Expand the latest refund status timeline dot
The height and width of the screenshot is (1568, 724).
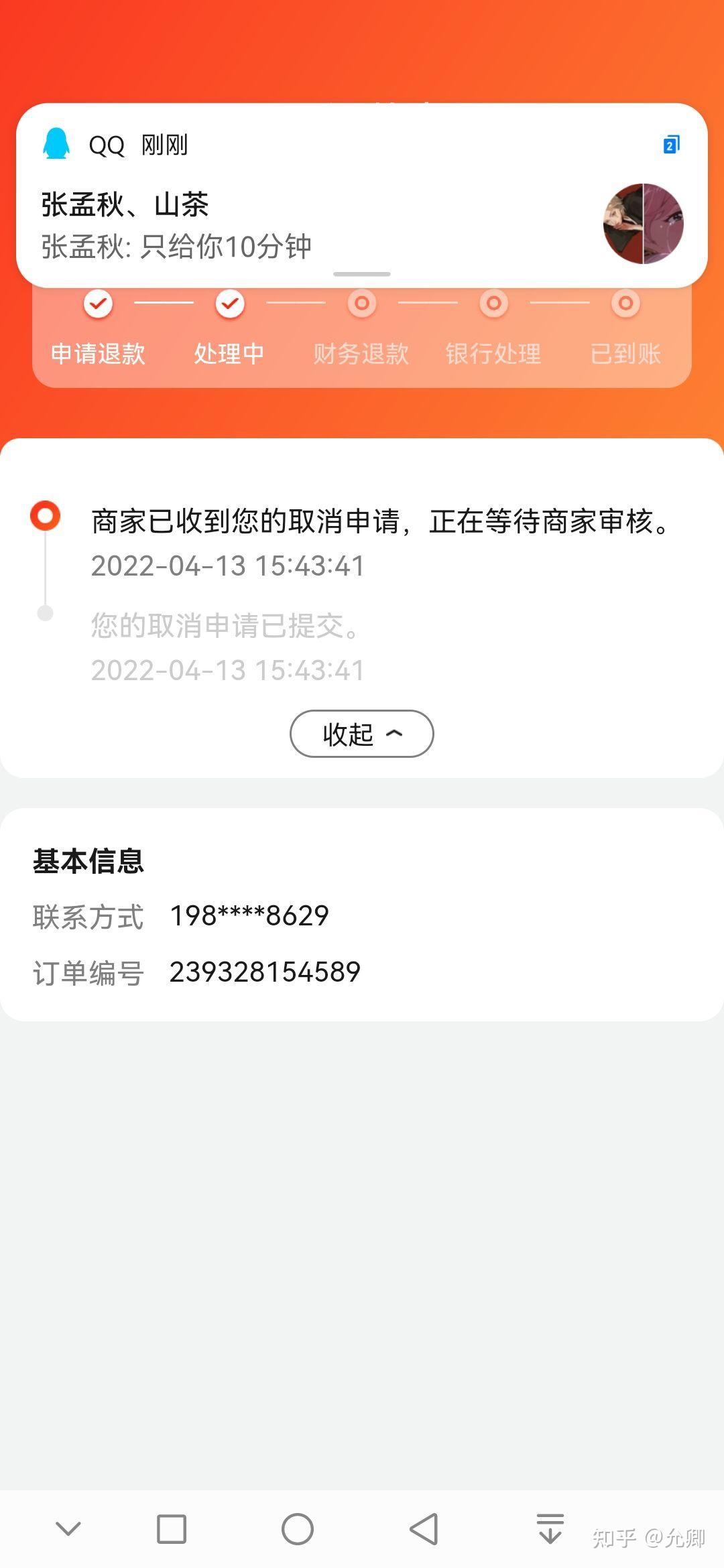pyautogui.click(x=46, y=516)
